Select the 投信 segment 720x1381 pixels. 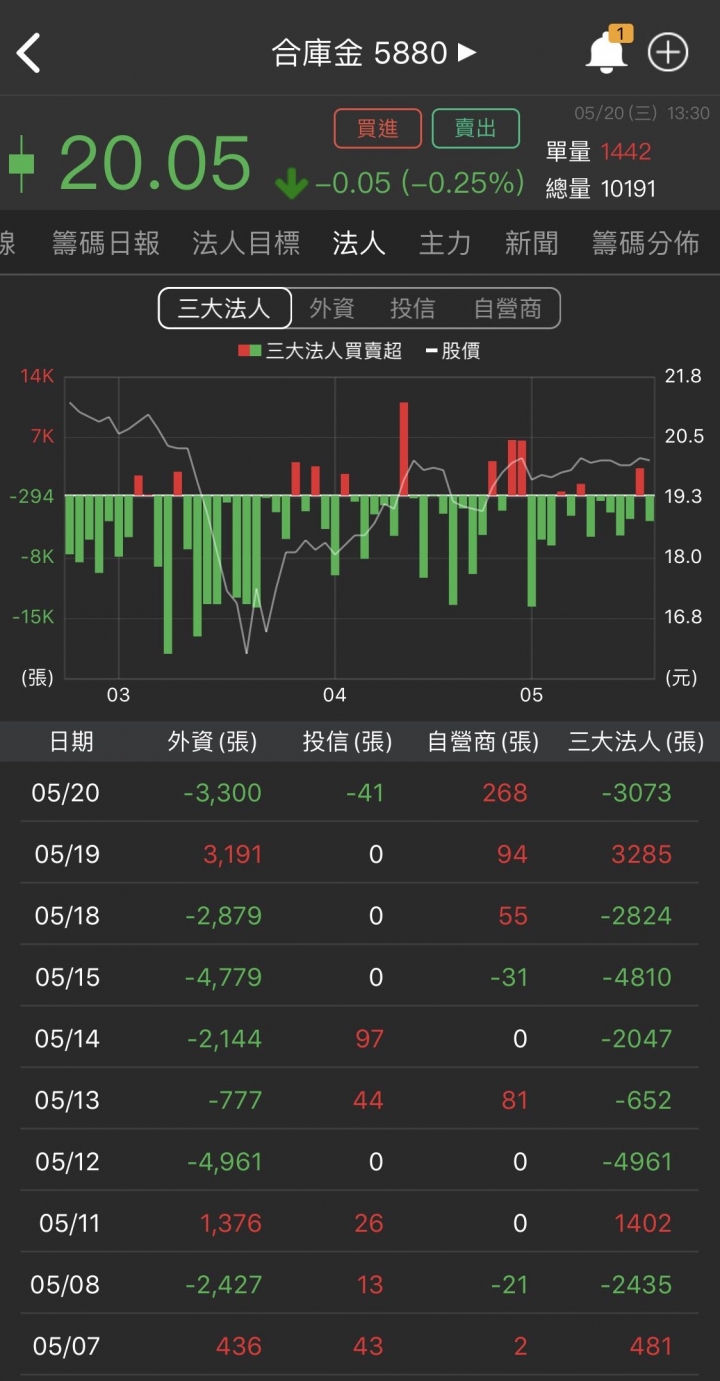[x=413, y=308]
